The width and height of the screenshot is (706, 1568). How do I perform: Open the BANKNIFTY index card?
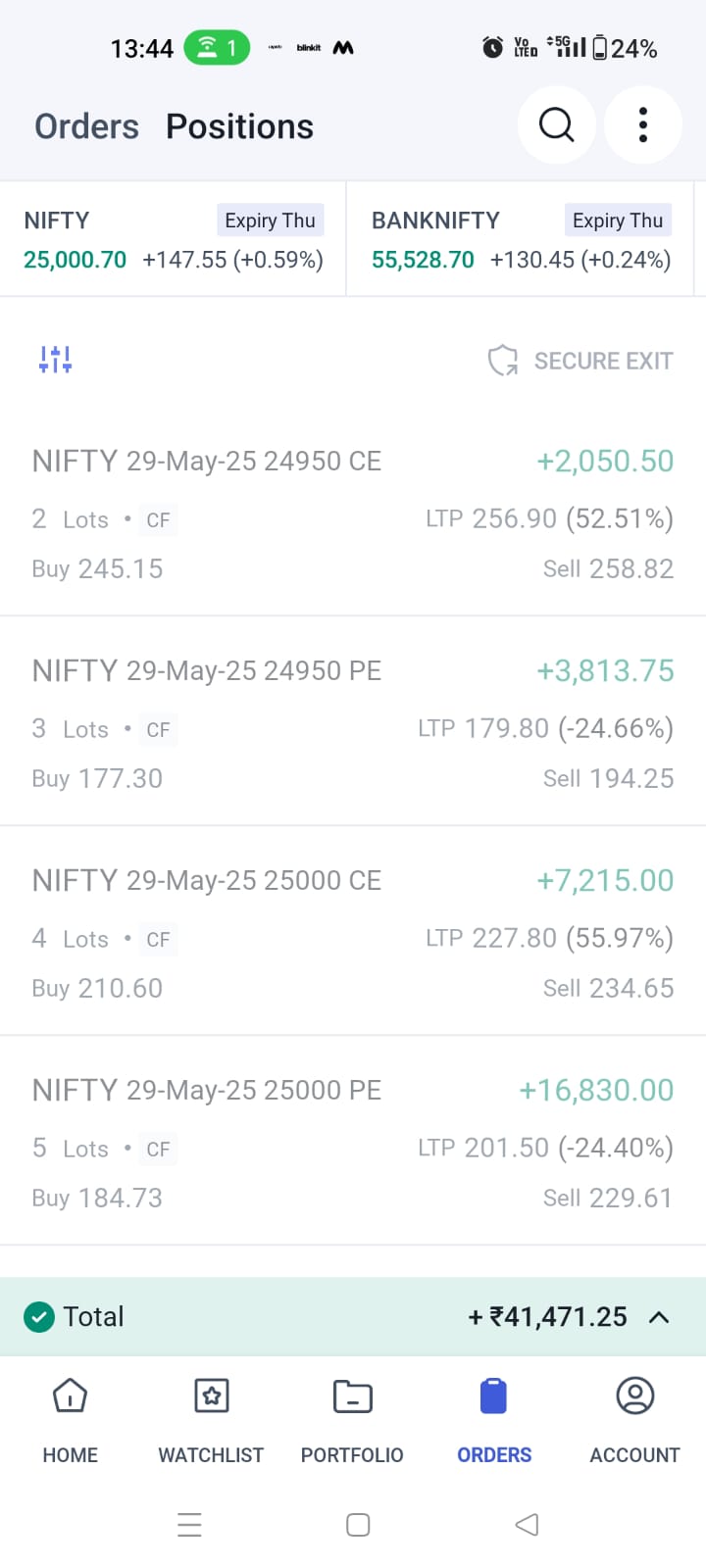[521, 239]
